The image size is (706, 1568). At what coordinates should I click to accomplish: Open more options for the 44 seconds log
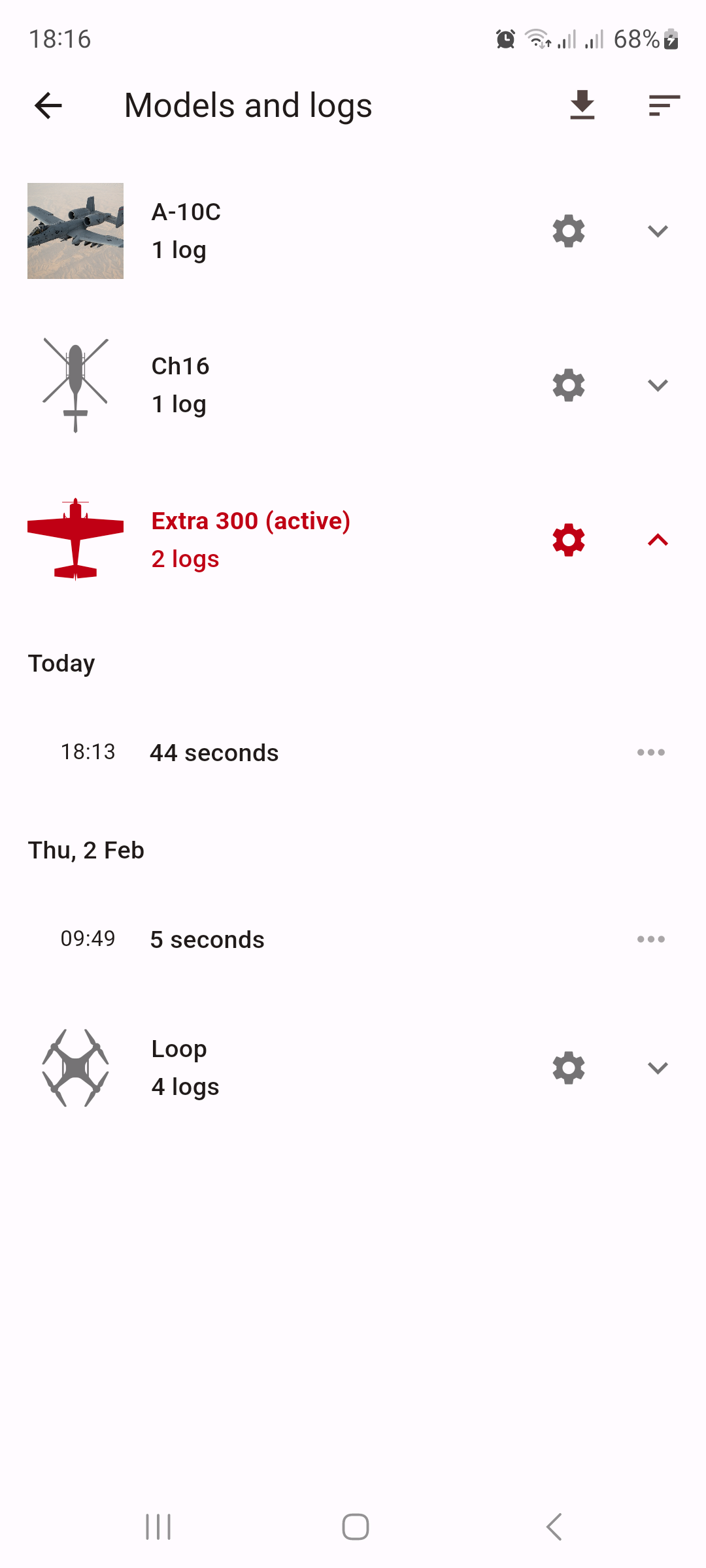click(x=651, y=753)
